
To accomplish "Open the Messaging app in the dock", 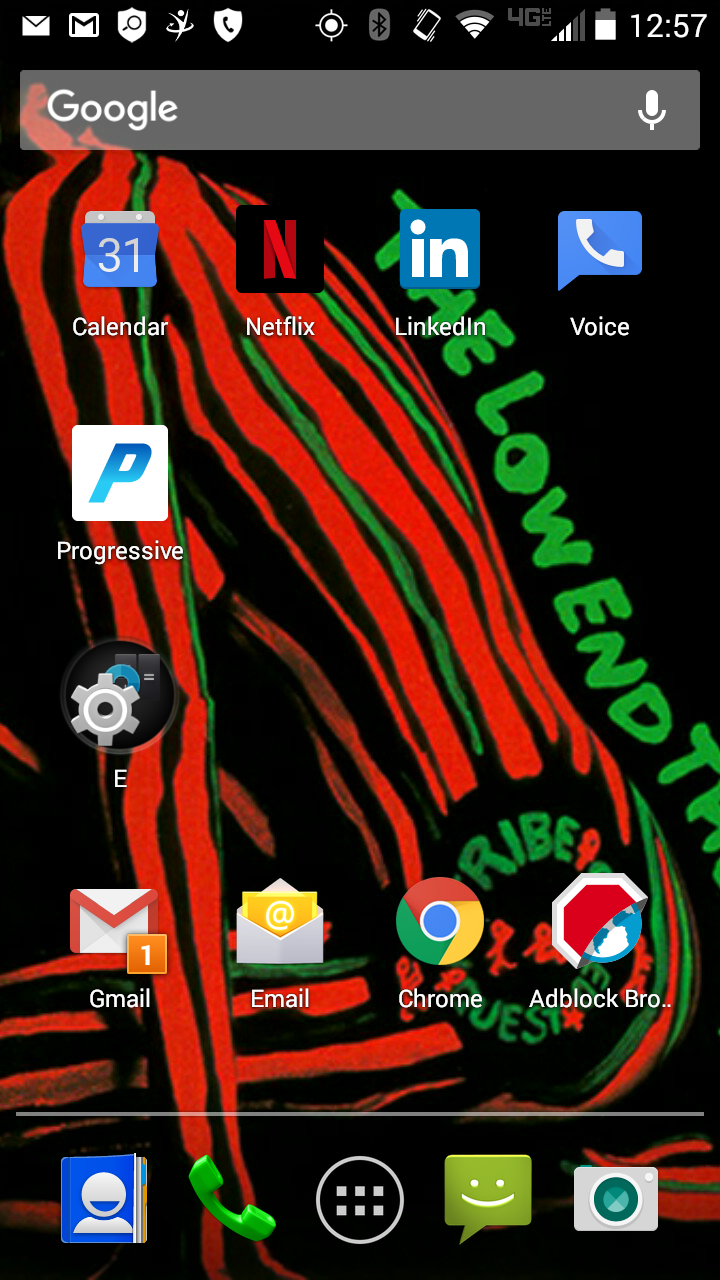I will (488, 1197).
